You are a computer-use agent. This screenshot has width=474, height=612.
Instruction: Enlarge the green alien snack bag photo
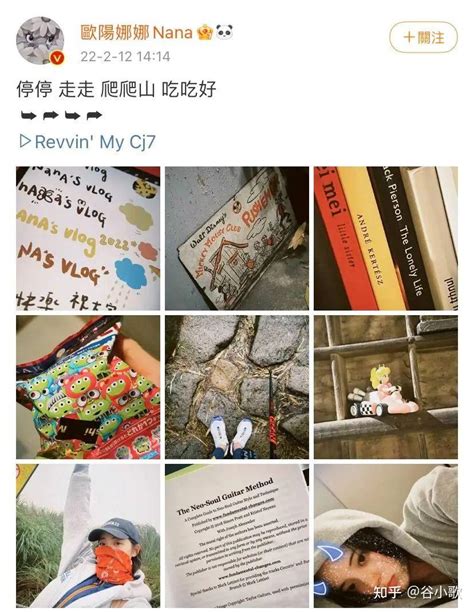(x=88, y=387)
